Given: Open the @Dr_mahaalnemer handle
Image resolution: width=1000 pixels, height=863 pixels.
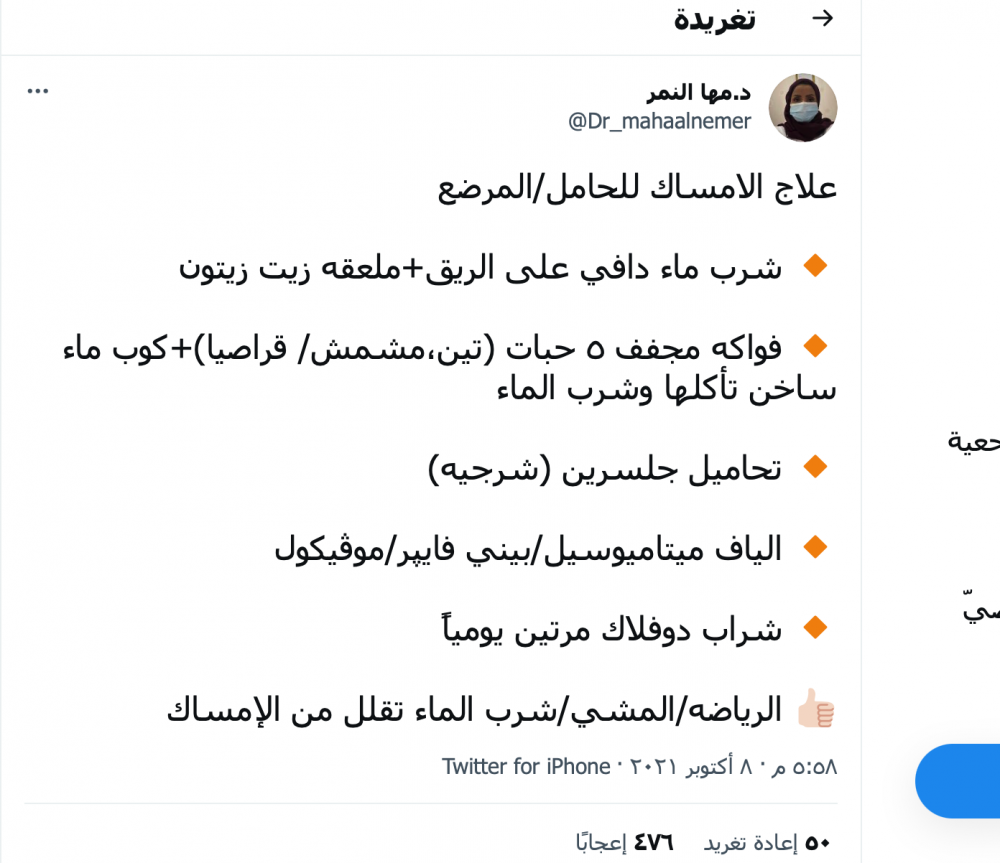Looking at the screenshot, I should point(659,121).
